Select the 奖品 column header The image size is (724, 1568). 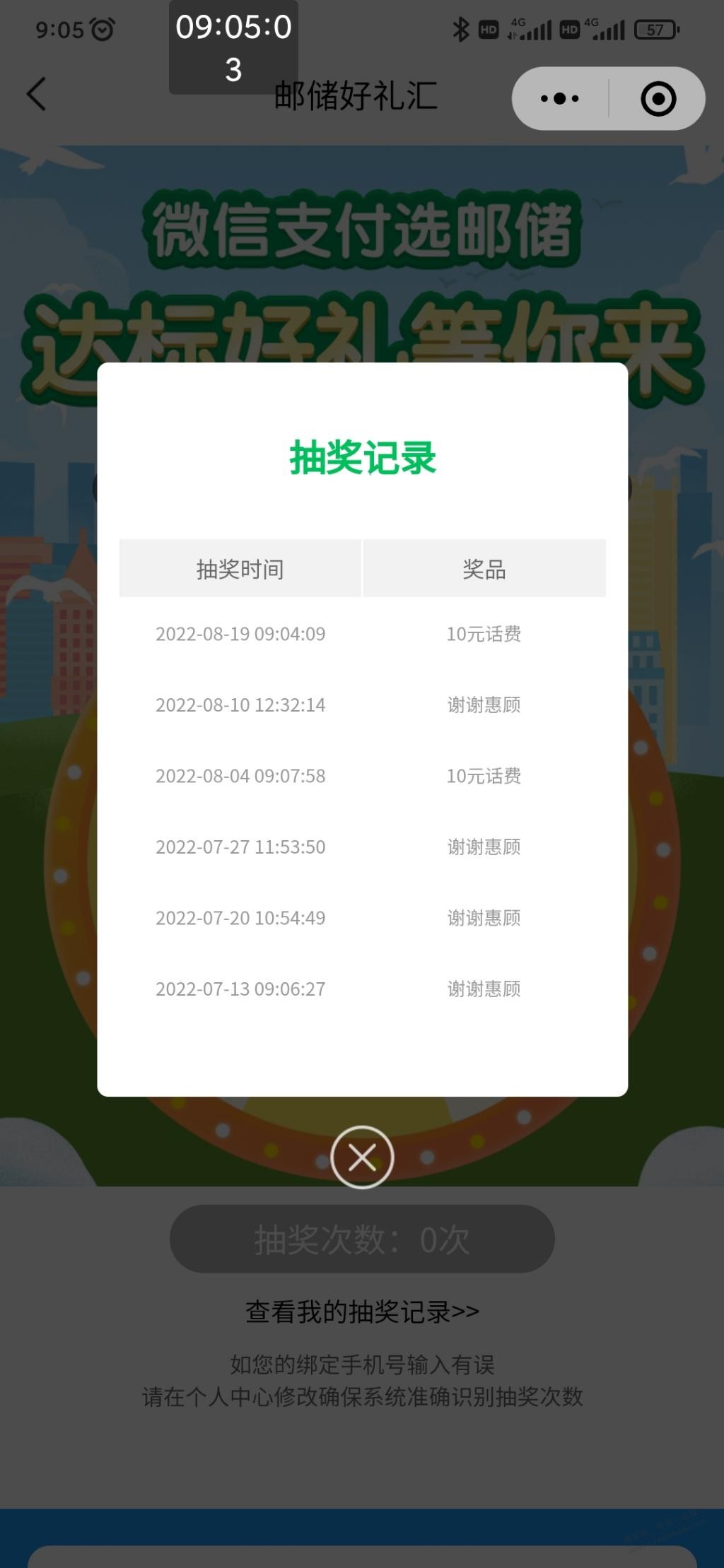point(484,569)
